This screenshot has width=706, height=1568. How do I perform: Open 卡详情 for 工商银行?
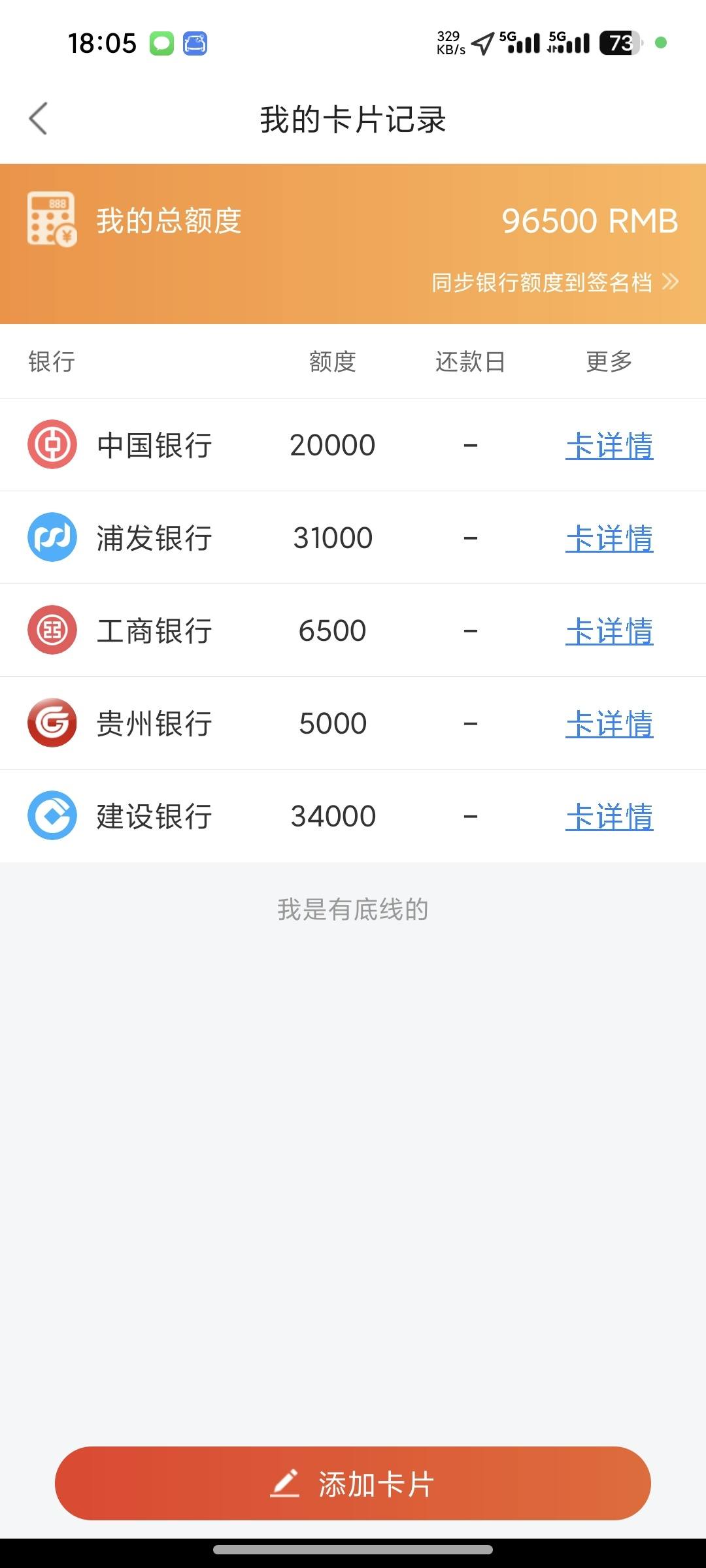pyautogui.click(x=609, y=631)
